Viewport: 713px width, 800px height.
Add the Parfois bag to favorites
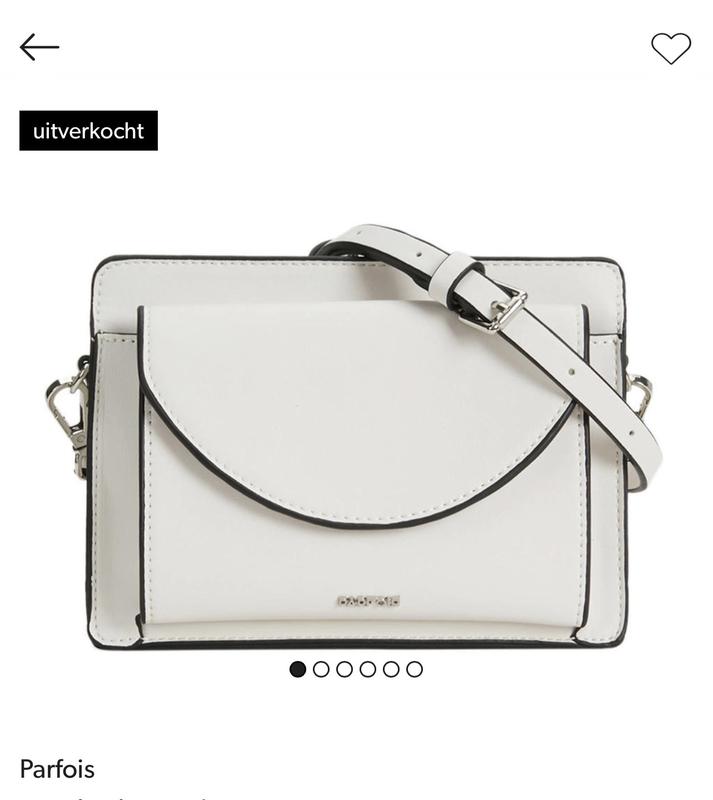pyautogui.click(x=670, y=47)
